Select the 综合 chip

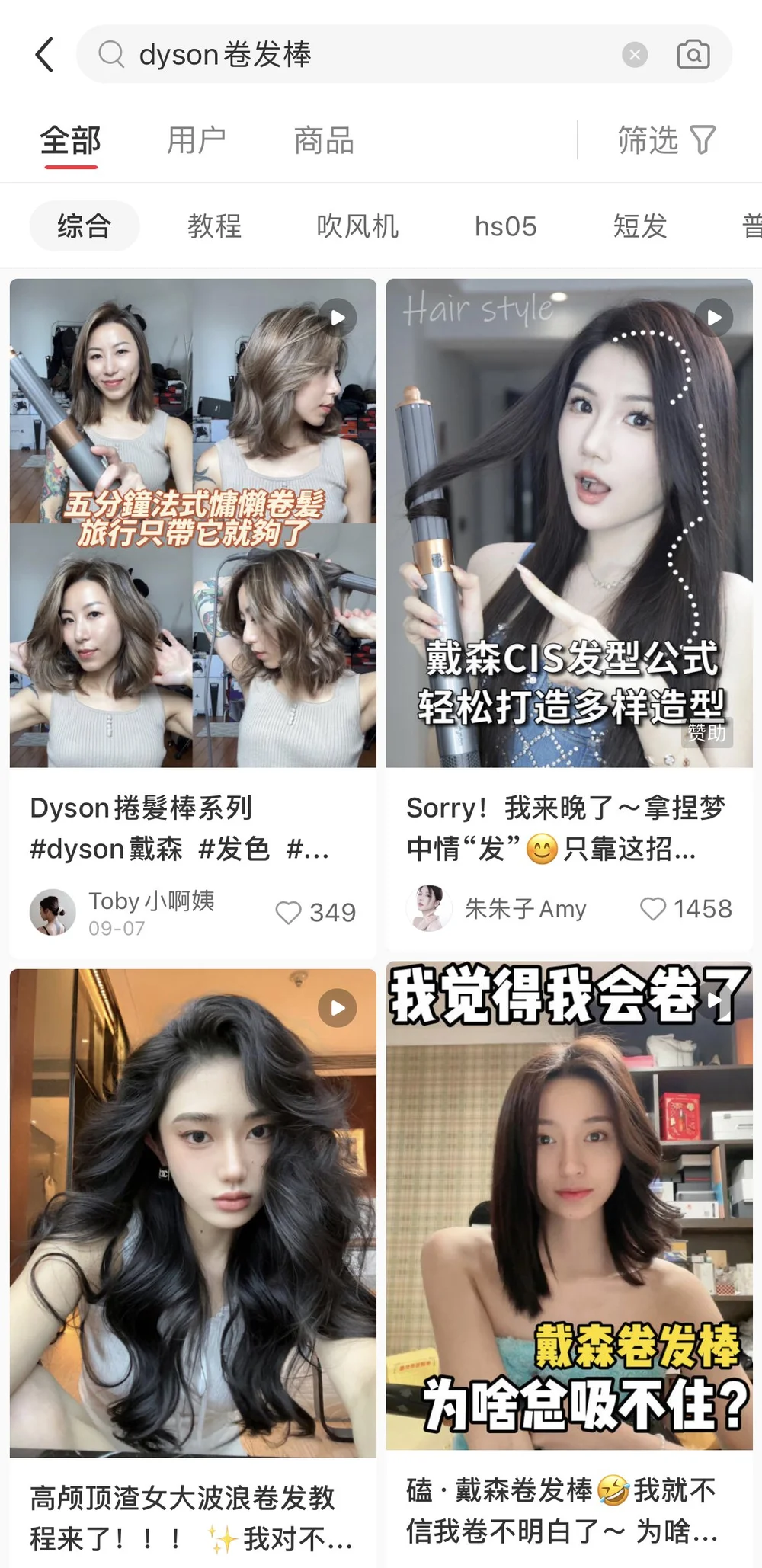(85, 226)
